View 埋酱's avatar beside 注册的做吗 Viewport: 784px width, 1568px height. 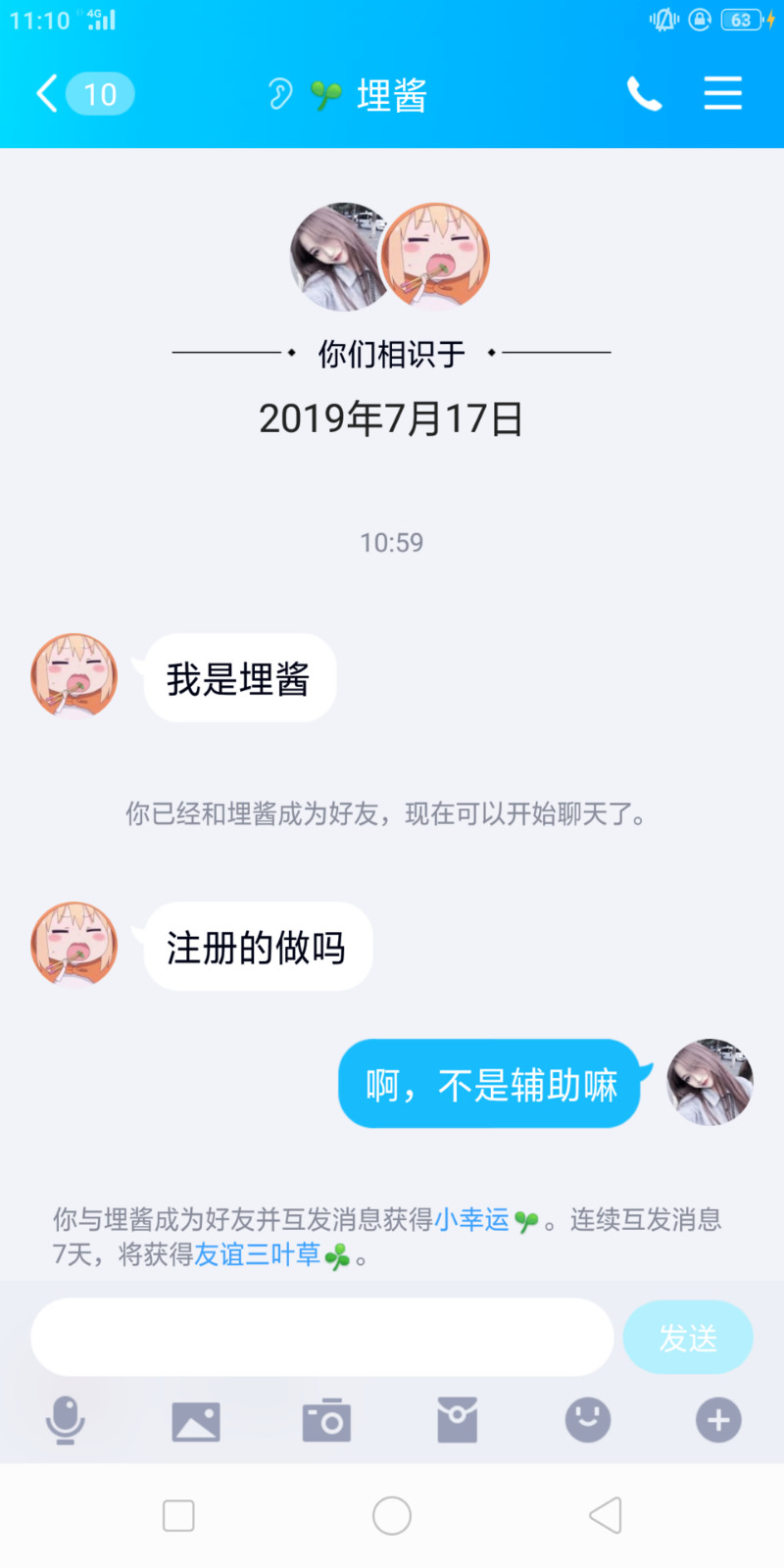(74, 944)
